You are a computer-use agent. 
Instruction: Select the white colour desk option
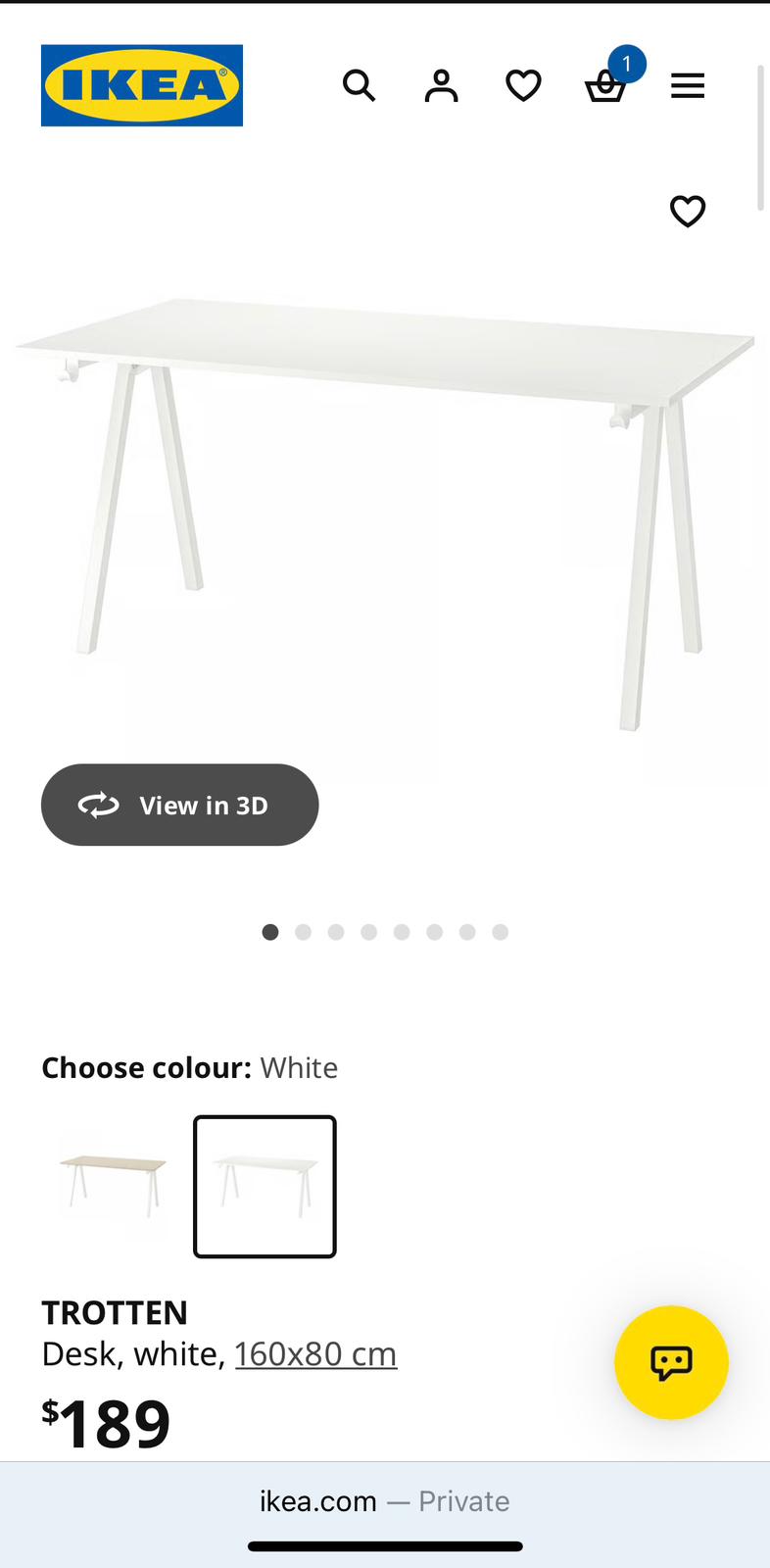265,1186
